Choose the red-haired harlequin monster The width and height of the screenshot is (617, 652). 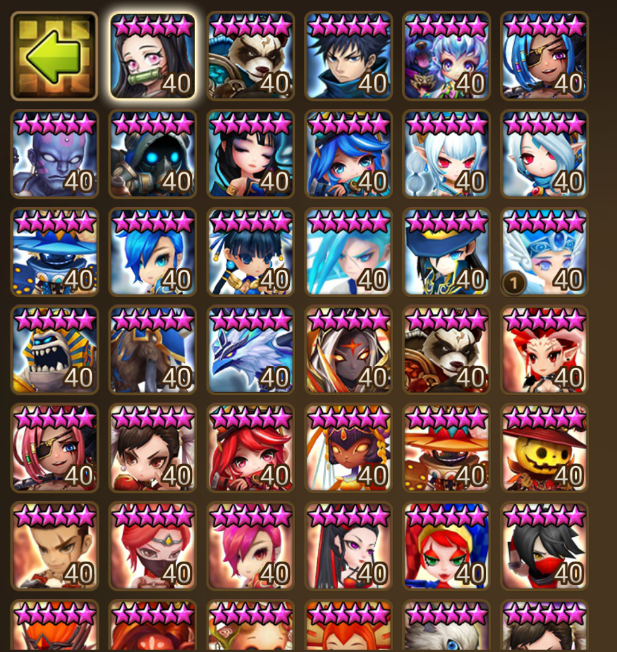(x=446, y=546)
